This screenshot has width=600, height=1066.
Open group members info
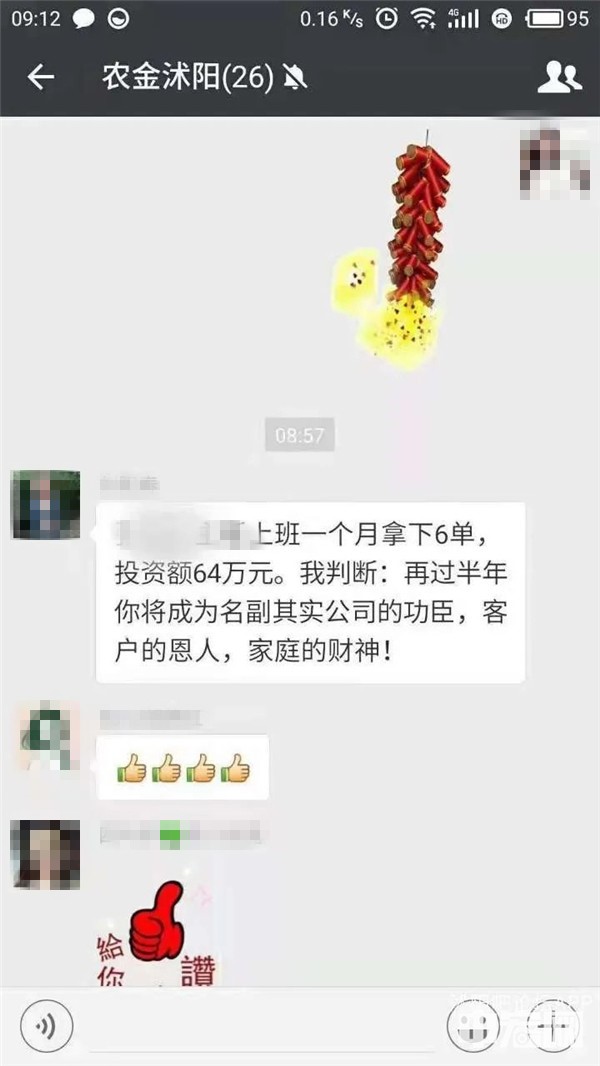(x=559, y=77)
